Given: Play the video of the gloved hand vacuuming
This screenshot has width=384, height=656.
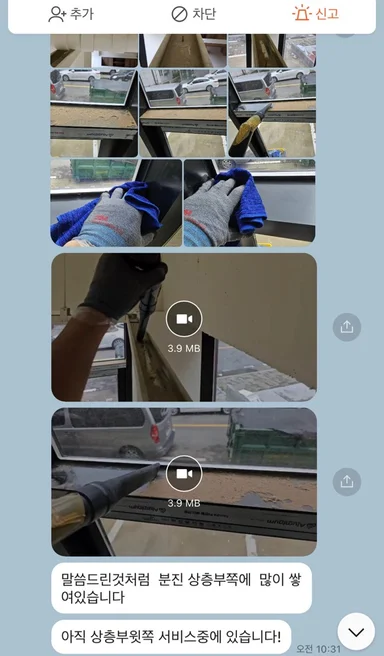Looking at the screenshot, I should point(184,327).
